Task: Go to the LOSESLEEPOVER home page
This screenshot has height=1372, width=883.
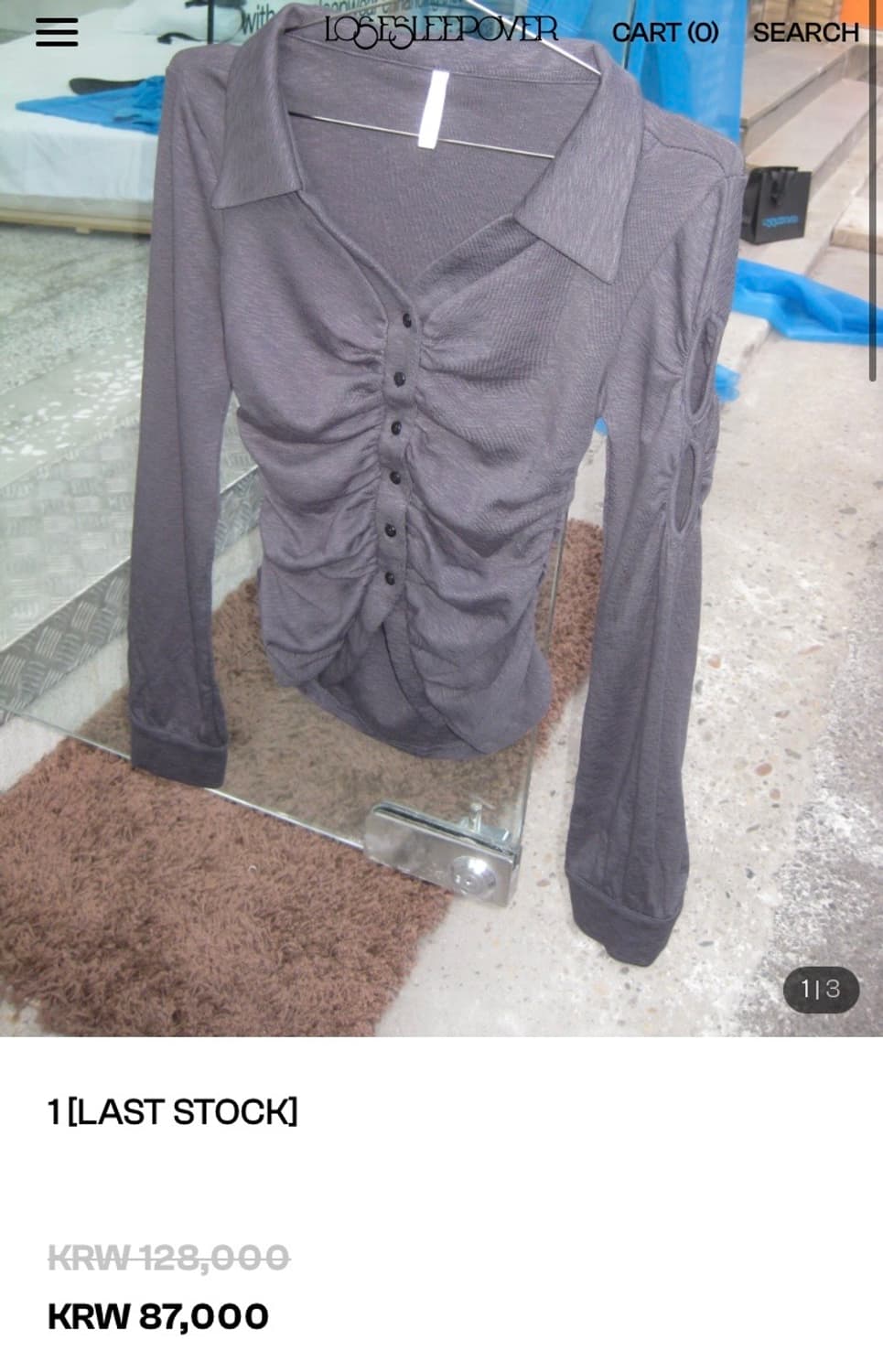Action: tap(441, 31)
